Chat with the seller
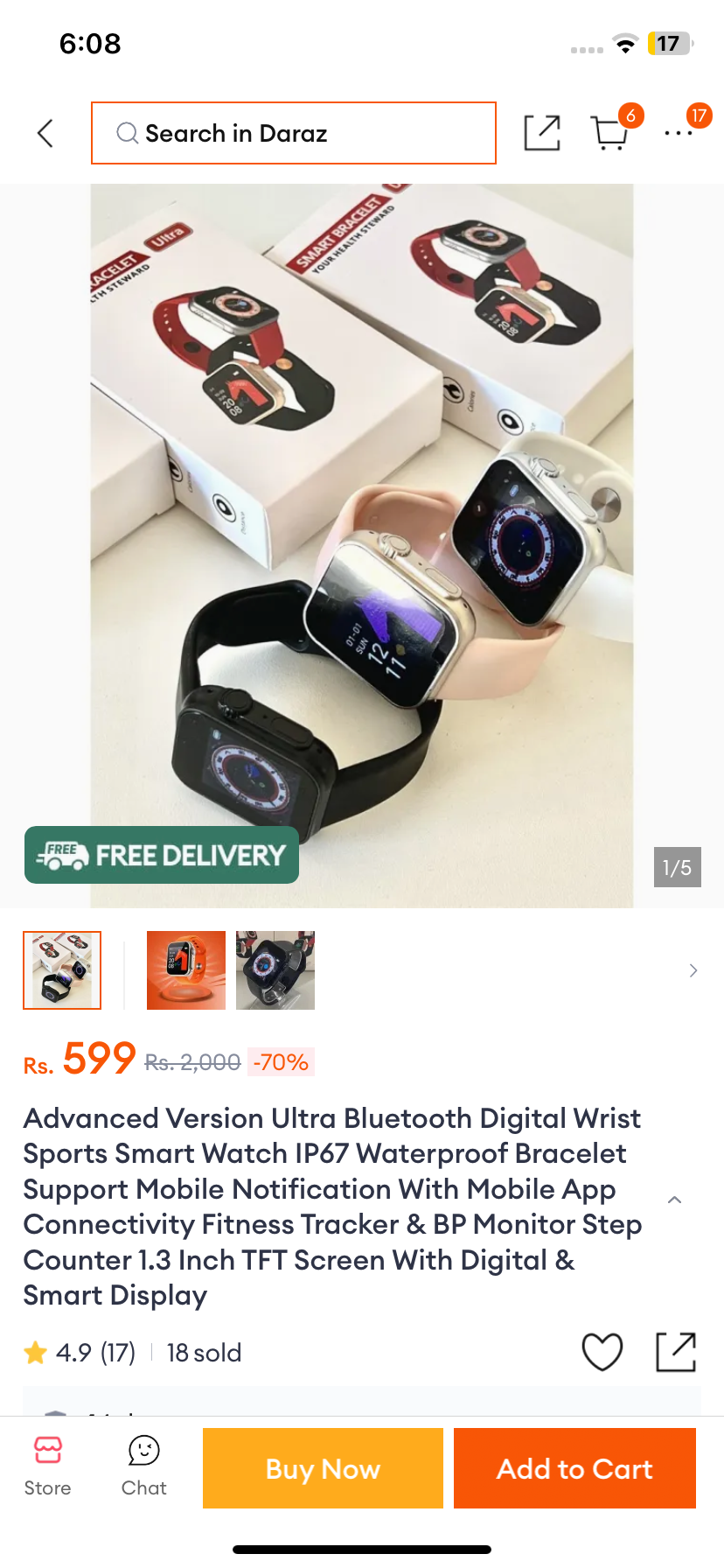Image resolution: width=724 pixels, height=1568 pixels. point(144,1467)
